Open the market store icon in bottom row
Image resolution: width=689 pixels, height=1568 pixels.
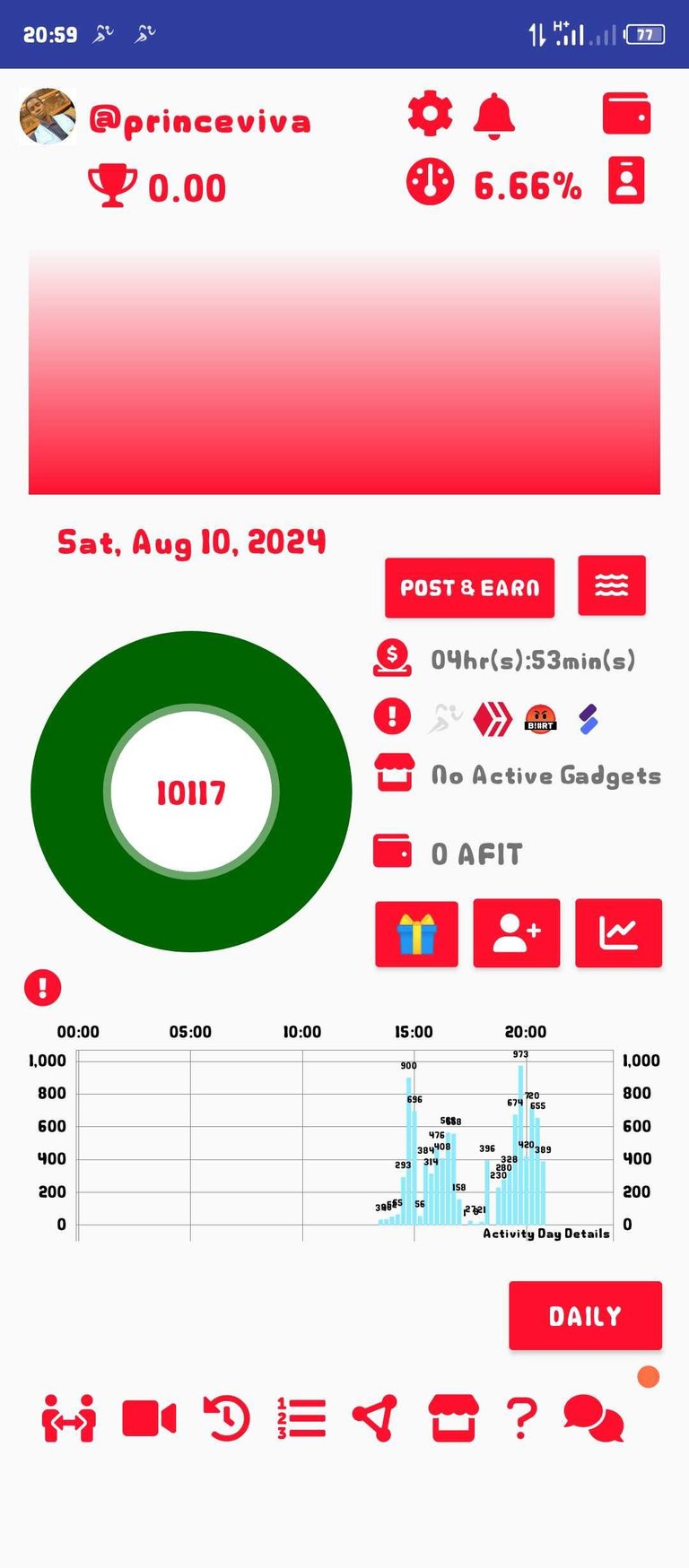pos(454,1418)
